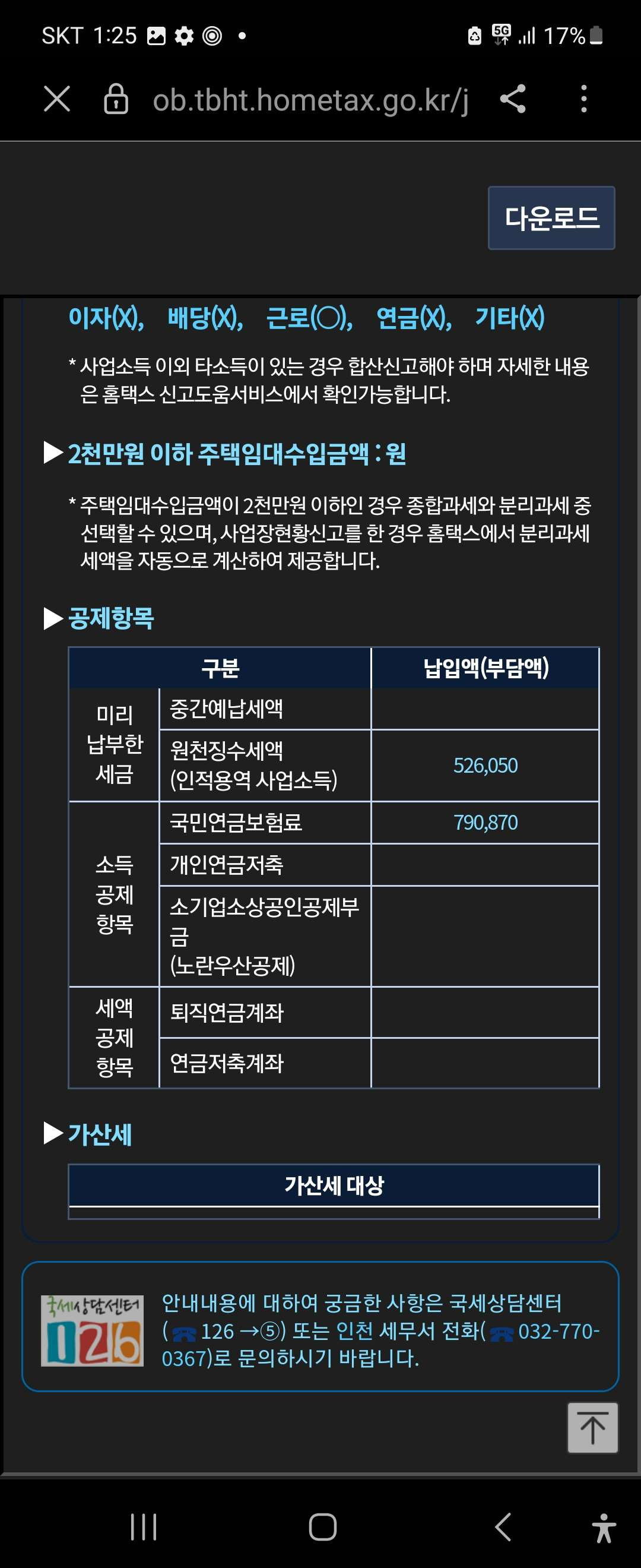View site security via the lock icon
This screenshot has height=1568, width=641.
tap(116, 99)
